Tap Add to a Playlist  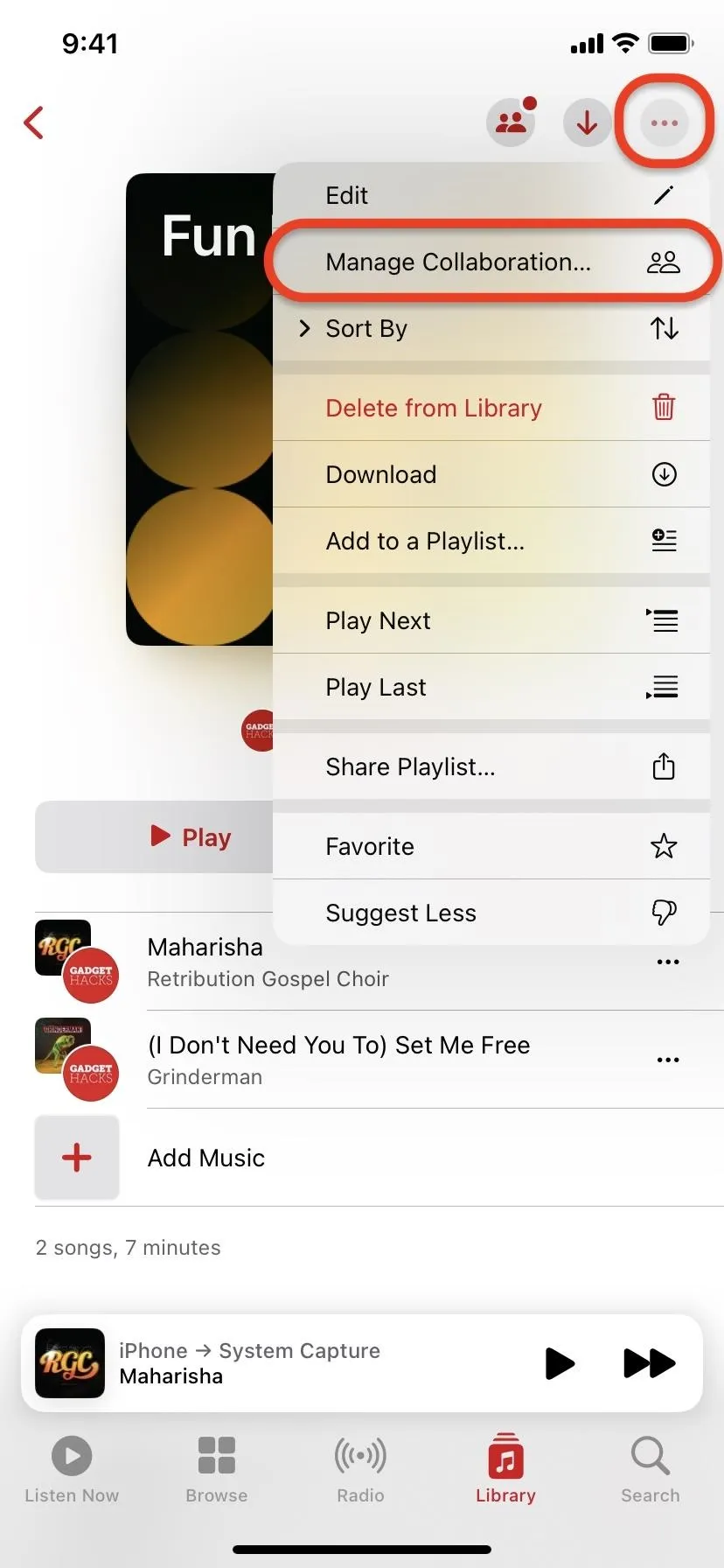pyautogui.click(x=491, y=541)
